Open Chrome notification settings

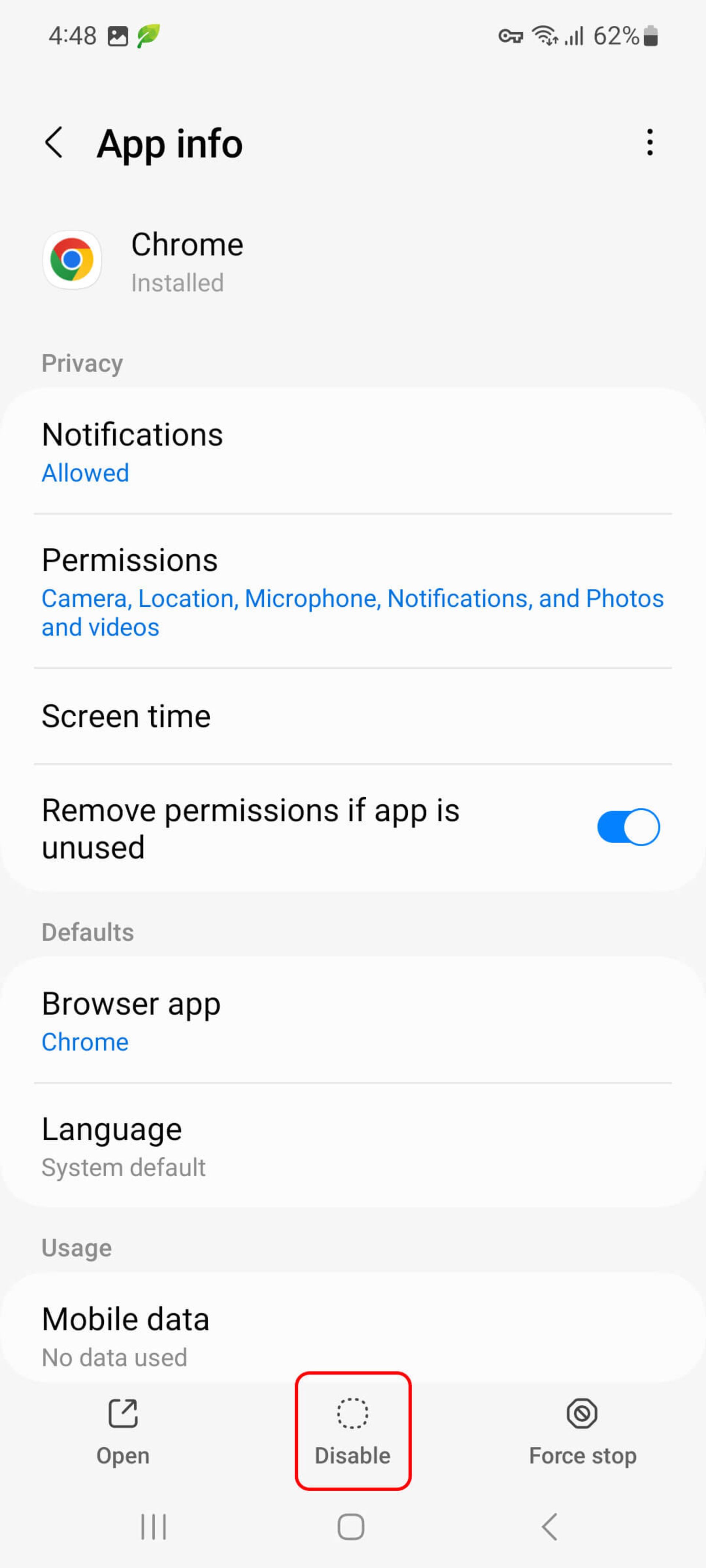[x=352, y=452]
